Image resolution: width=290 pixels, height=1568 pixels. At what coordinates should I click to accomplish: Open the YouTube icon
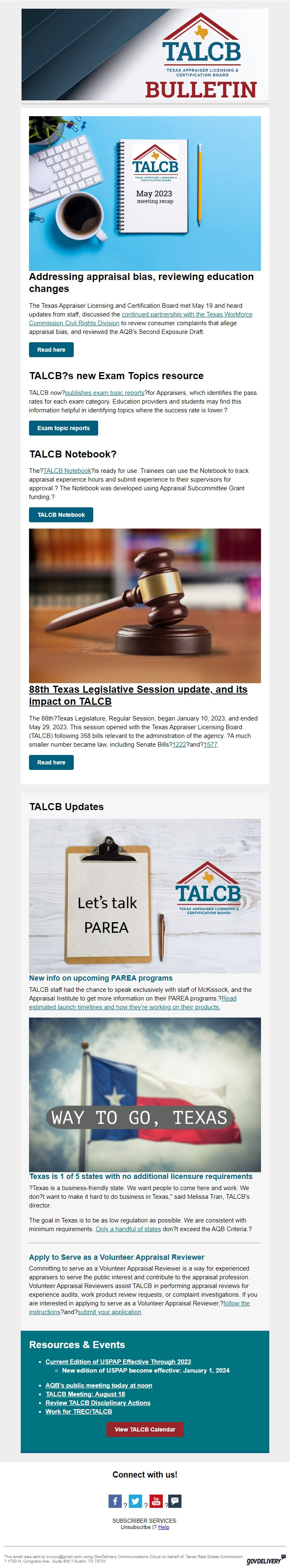click(x=156, y=1501)
